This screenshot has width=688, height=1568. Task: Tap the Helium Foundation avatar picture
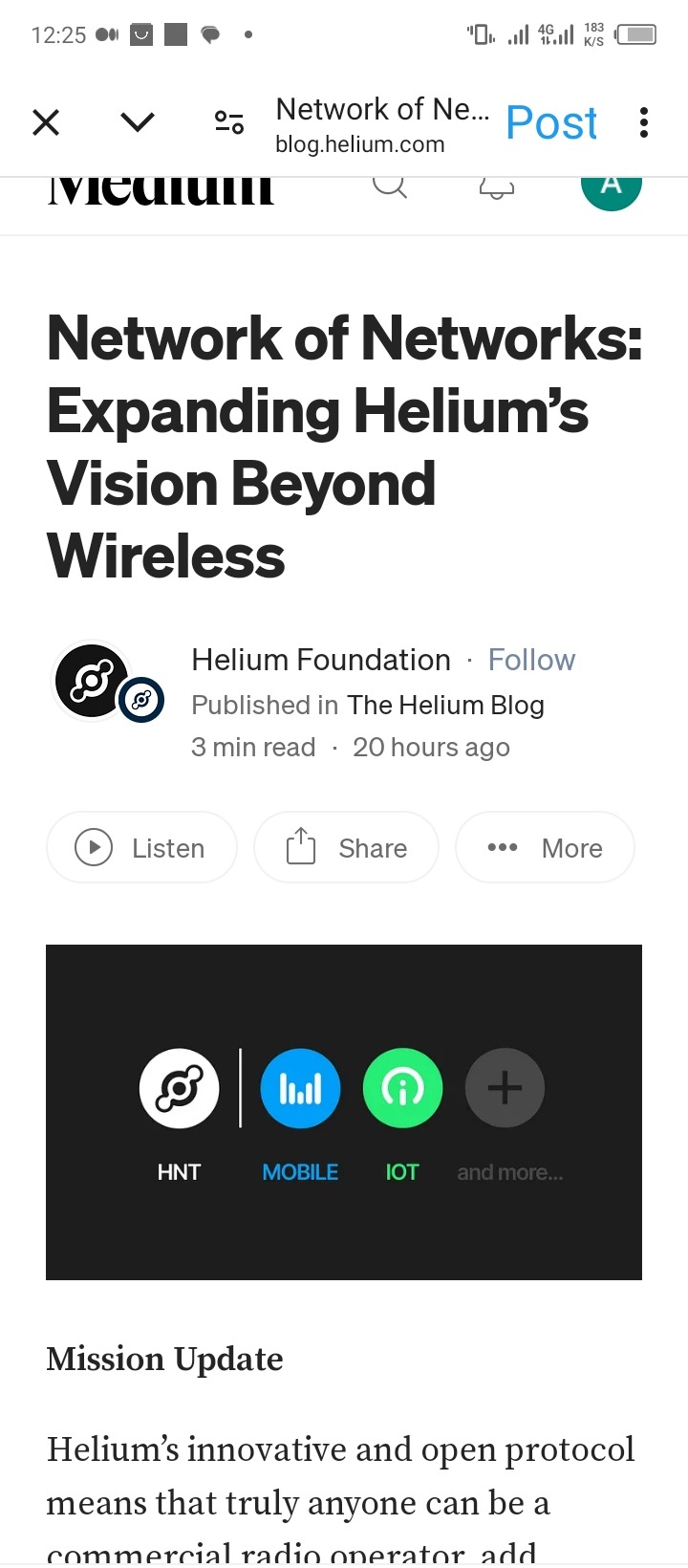coord(93,681)
